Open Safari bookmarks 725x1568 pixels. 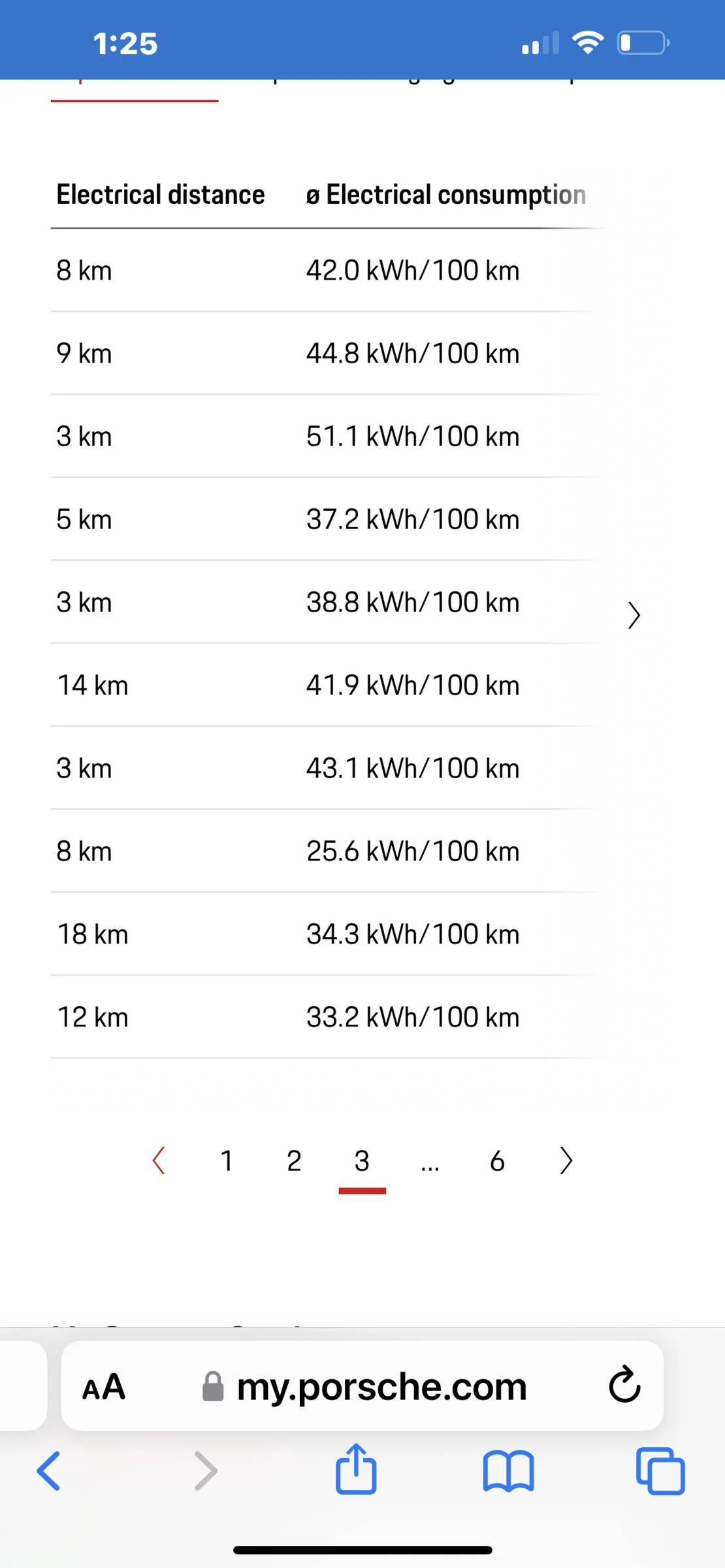[509, 1472]
